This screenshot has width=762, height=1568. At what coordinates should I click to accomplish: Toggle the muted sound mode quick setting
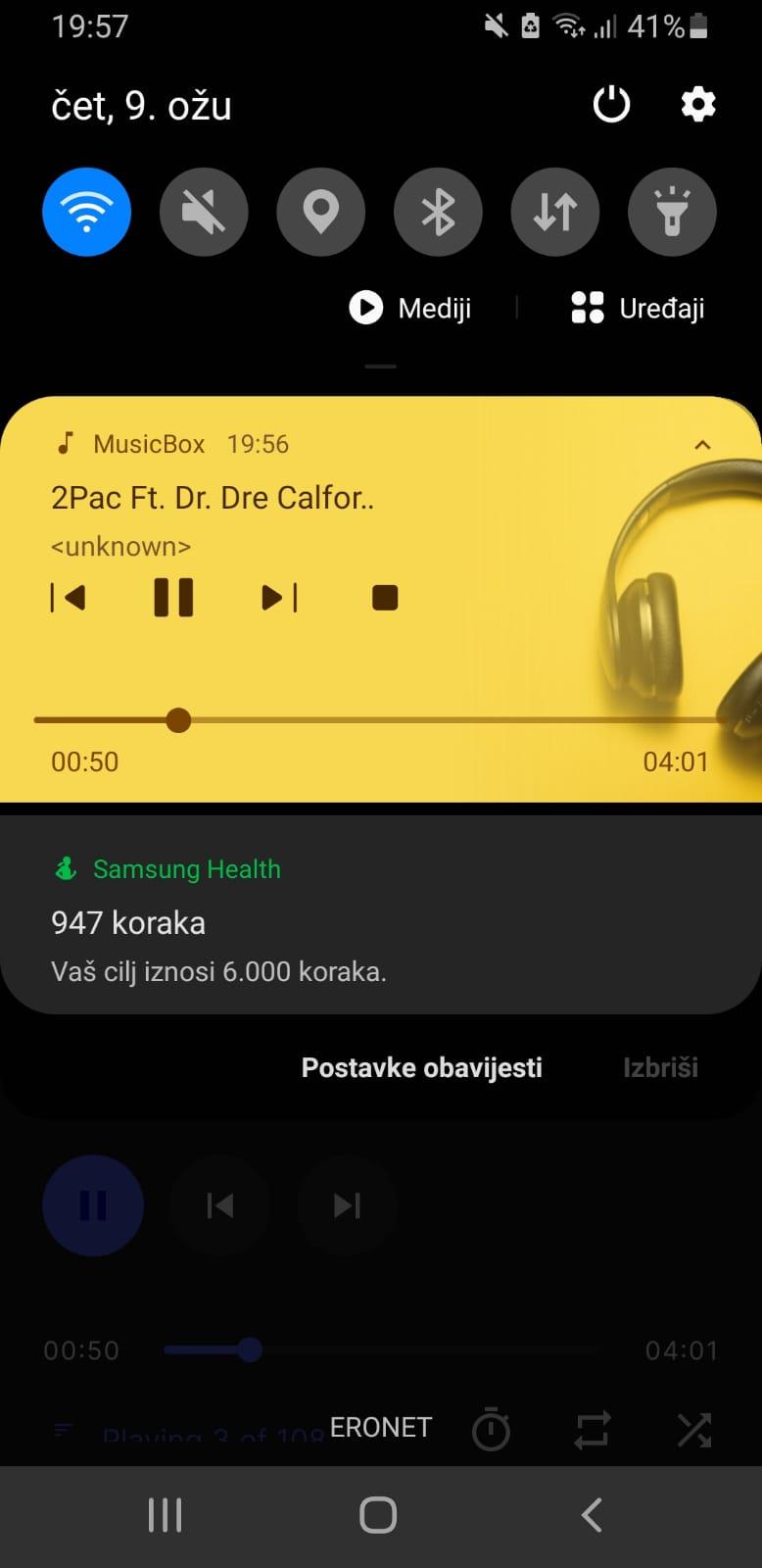(204, 212)
